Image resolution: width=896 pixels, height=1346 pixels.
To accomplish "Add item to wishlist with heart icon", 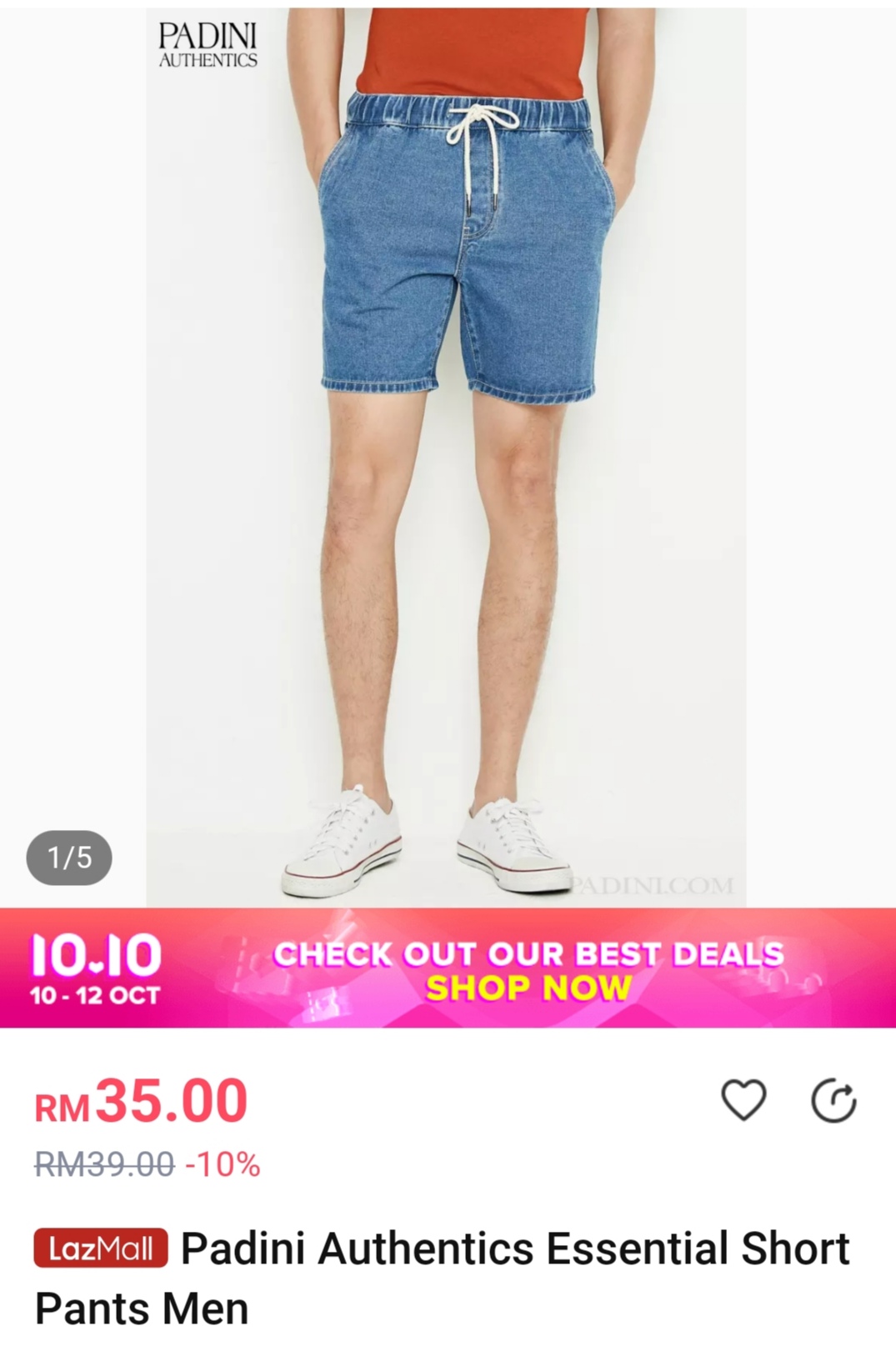I will (x=743, y=1100).
